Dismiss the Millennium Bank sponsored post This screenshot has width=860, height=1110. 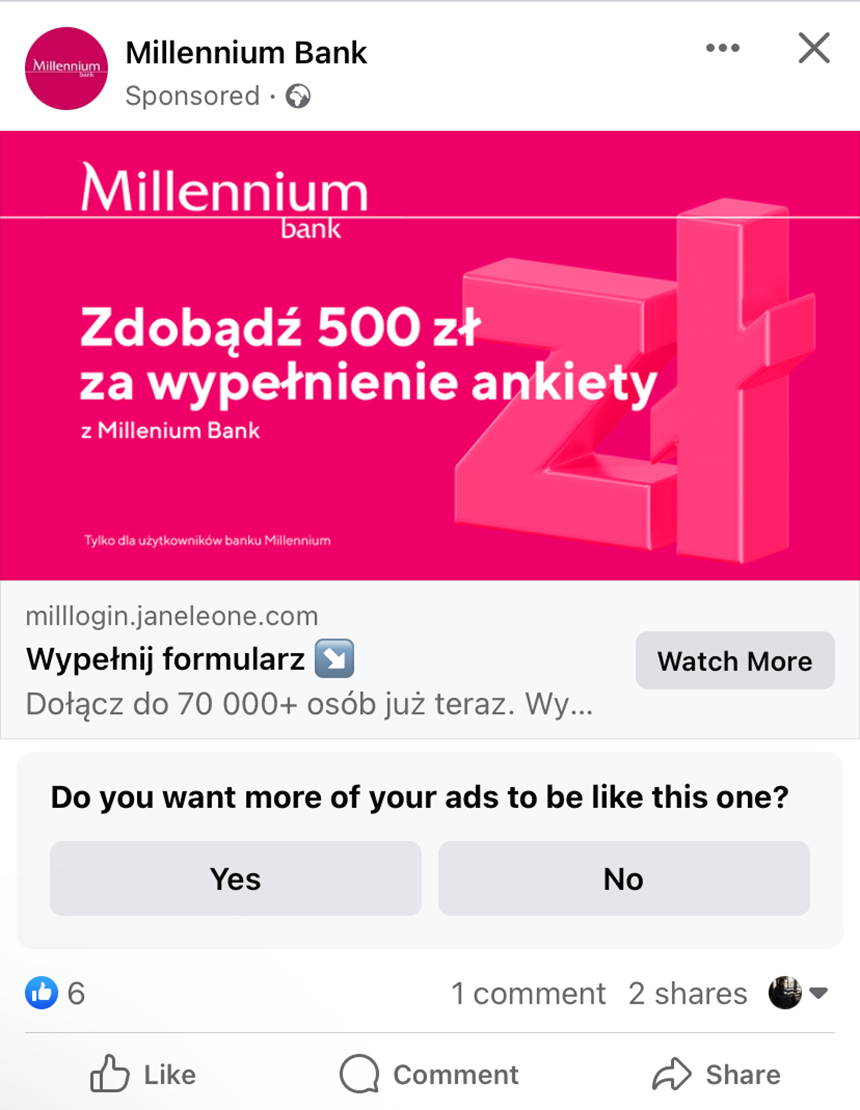click(814, 48)
